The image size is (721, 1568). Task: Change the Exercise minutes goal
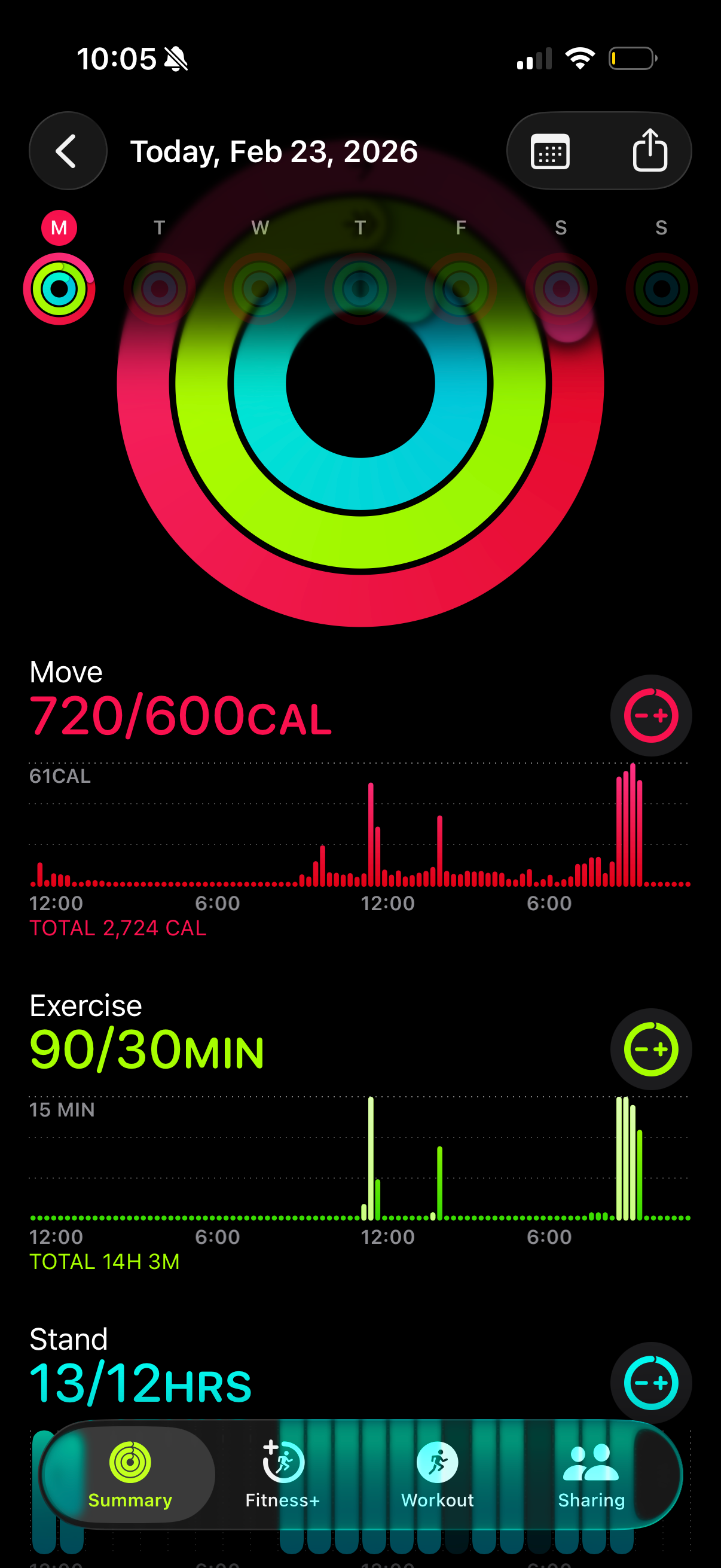pos(650,1049)
